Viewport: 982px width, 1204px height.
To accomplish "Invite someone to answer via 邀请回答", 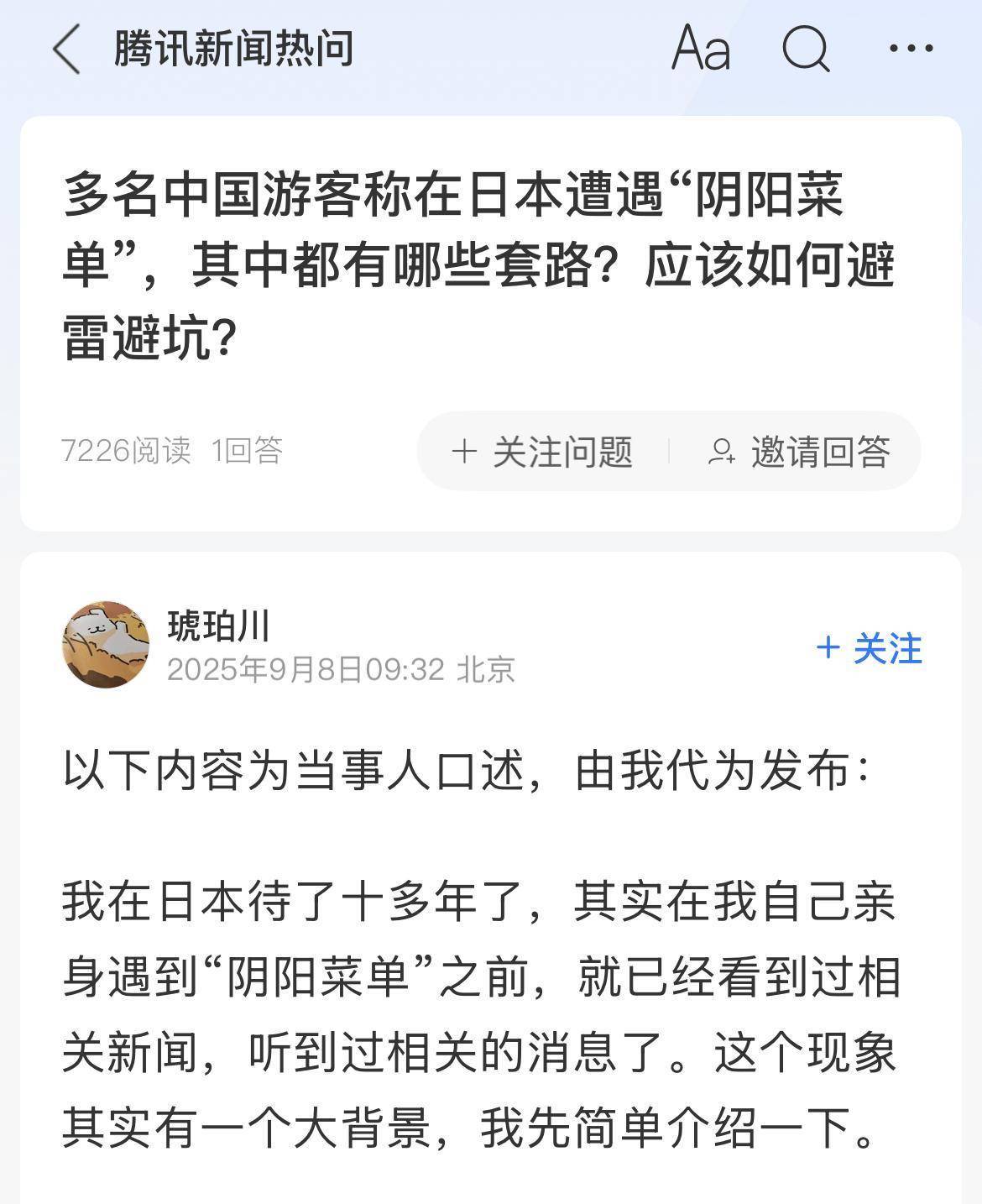I will point(799,452).
